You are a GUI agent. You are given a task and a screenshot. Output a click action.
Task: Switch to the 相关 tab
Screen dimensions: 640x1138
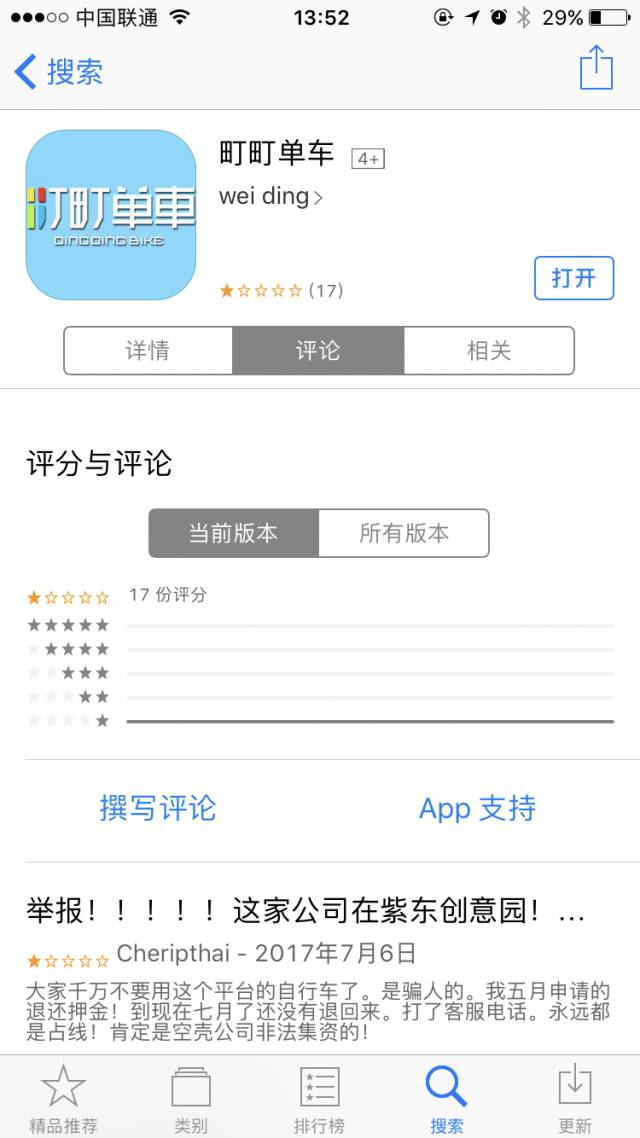[x=489, y=351]
